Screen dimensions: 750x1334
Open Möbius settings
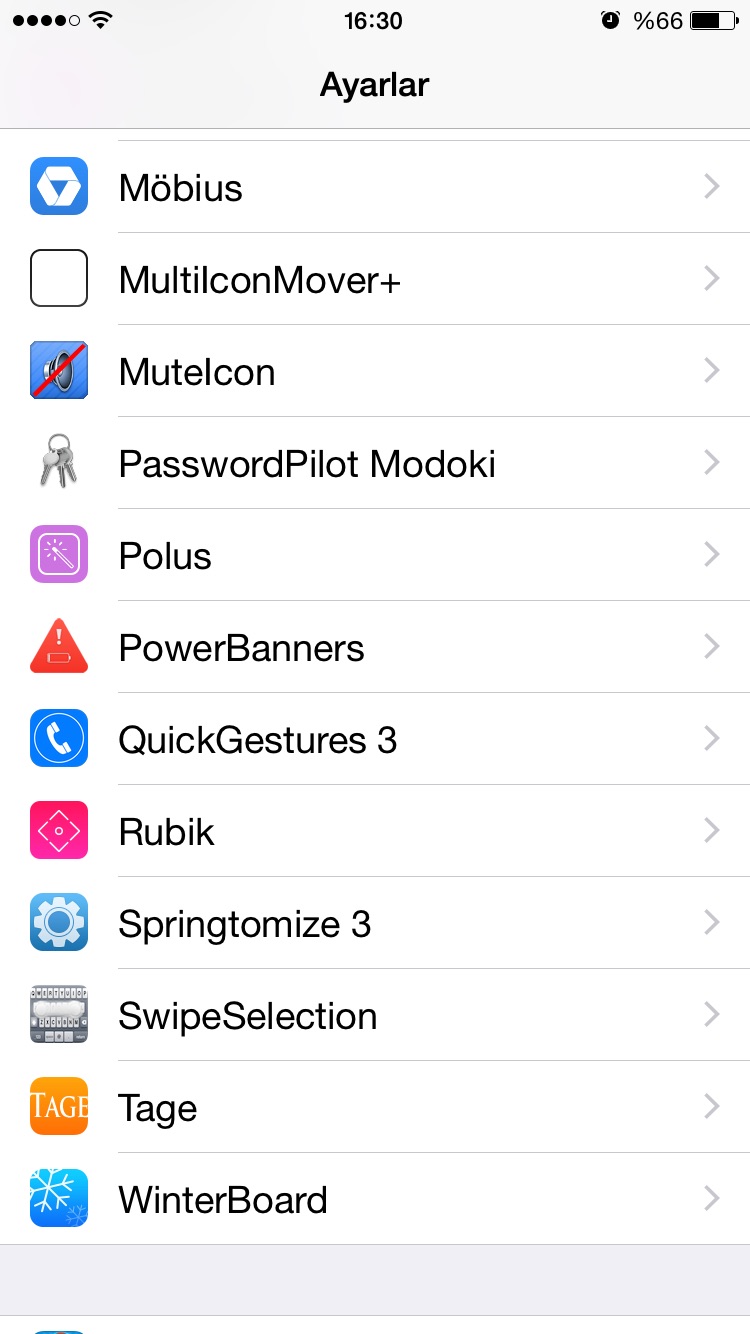[375, 187]
